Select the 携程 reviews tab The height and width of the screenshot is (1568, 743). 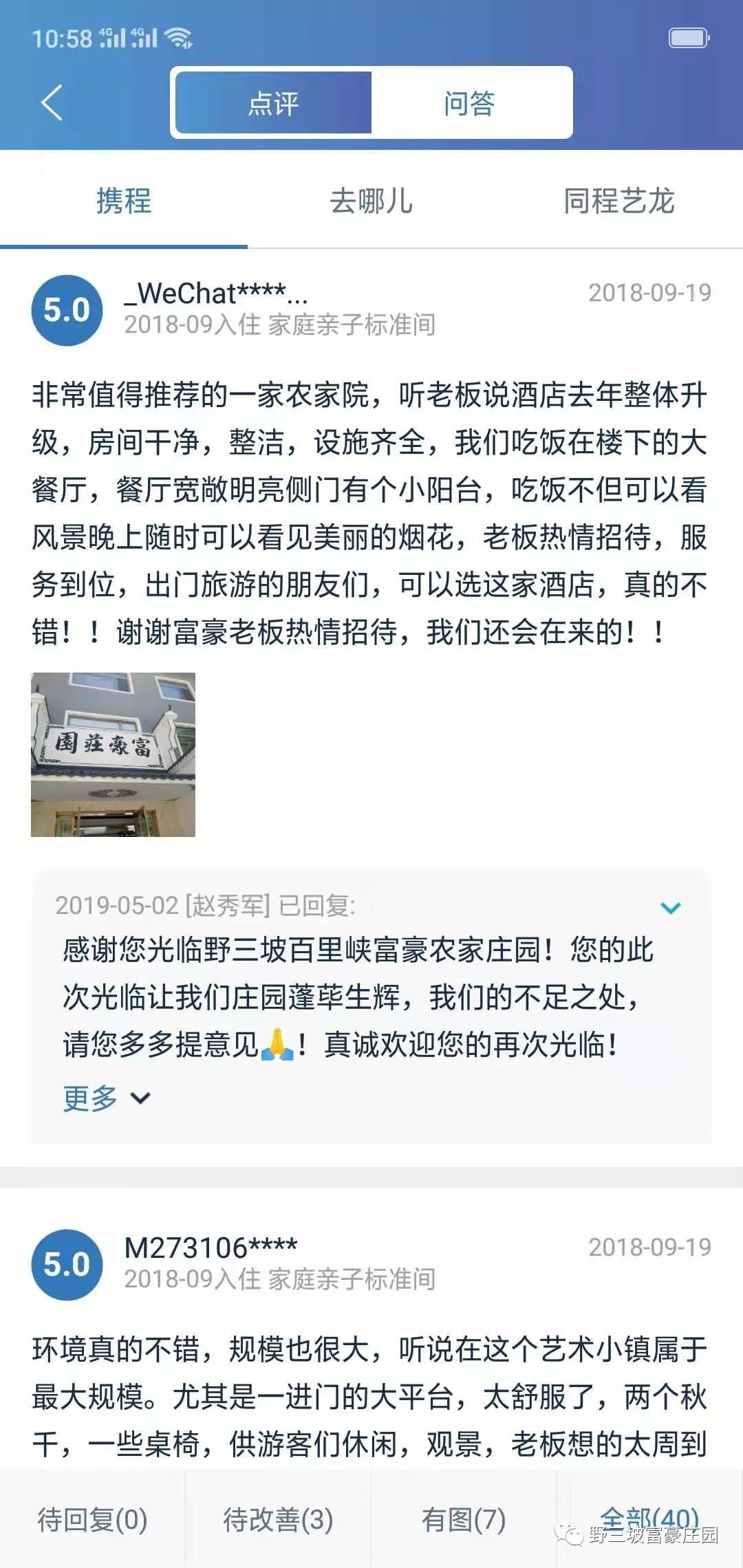click(124, 202)
